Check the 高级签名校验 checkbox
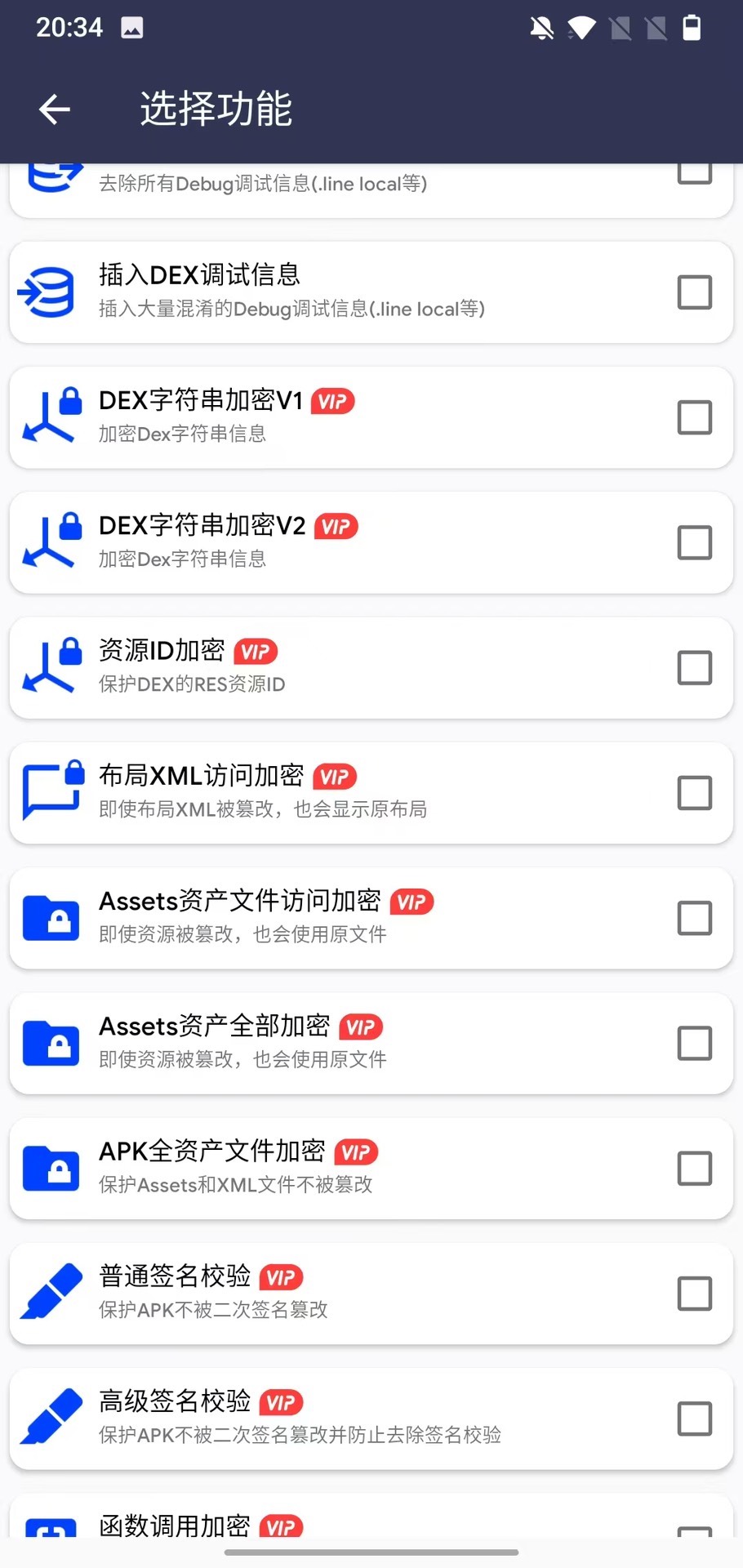The height and width of the screenshot is (1568, 743). [694, 1419]
